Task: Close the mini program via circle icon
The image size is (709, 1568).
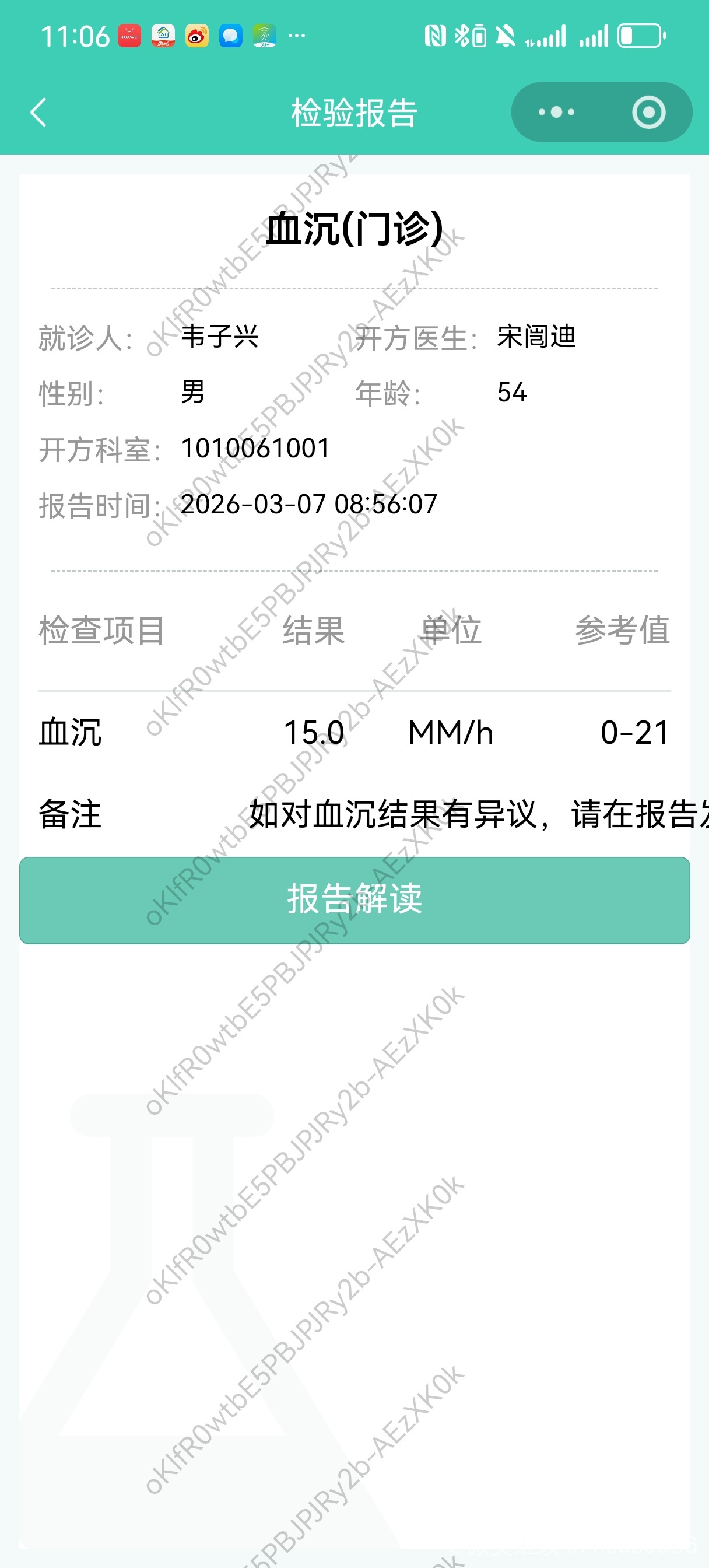Action: coord(648,113)
